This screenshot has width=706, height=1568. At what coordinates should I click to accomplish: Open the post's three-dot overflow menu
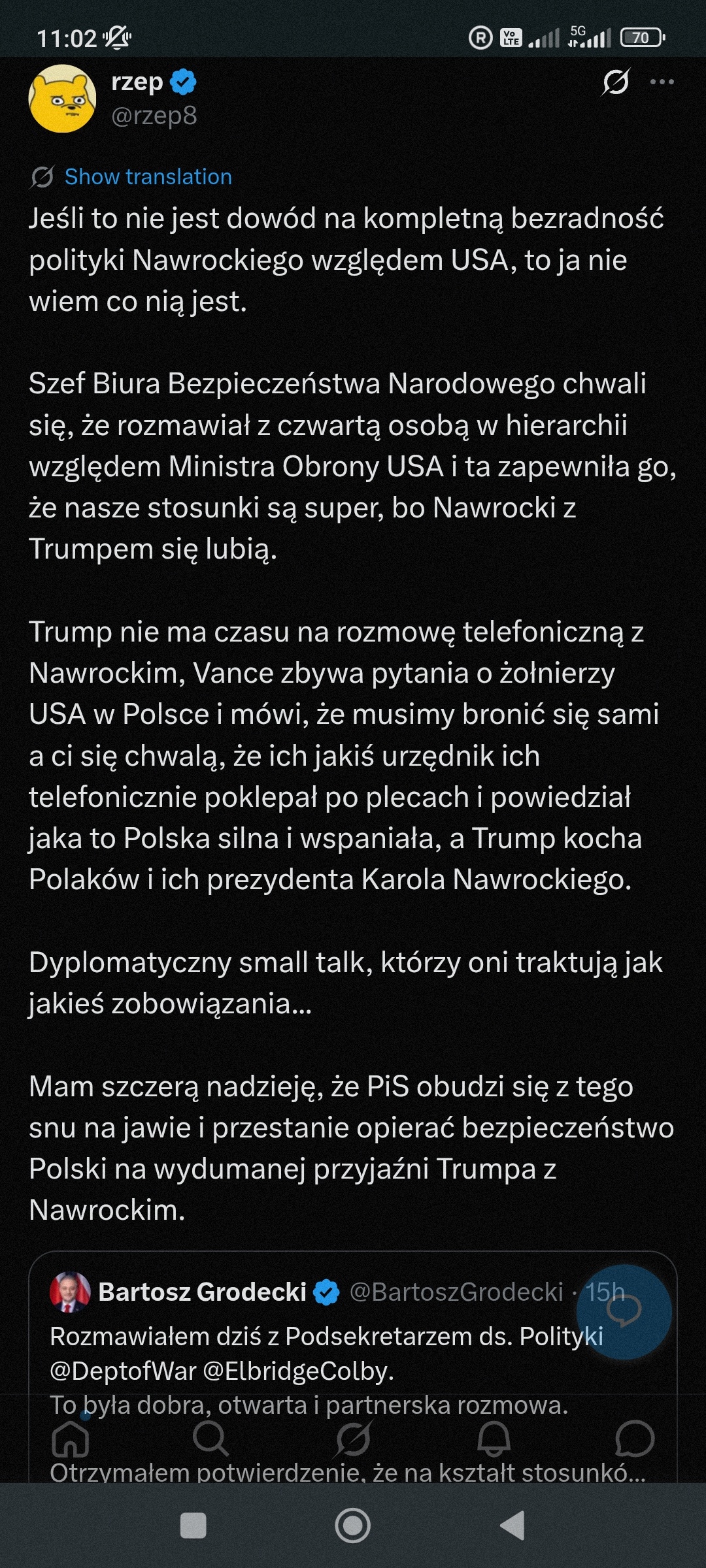pyautogui.click(x=662, y=82)
